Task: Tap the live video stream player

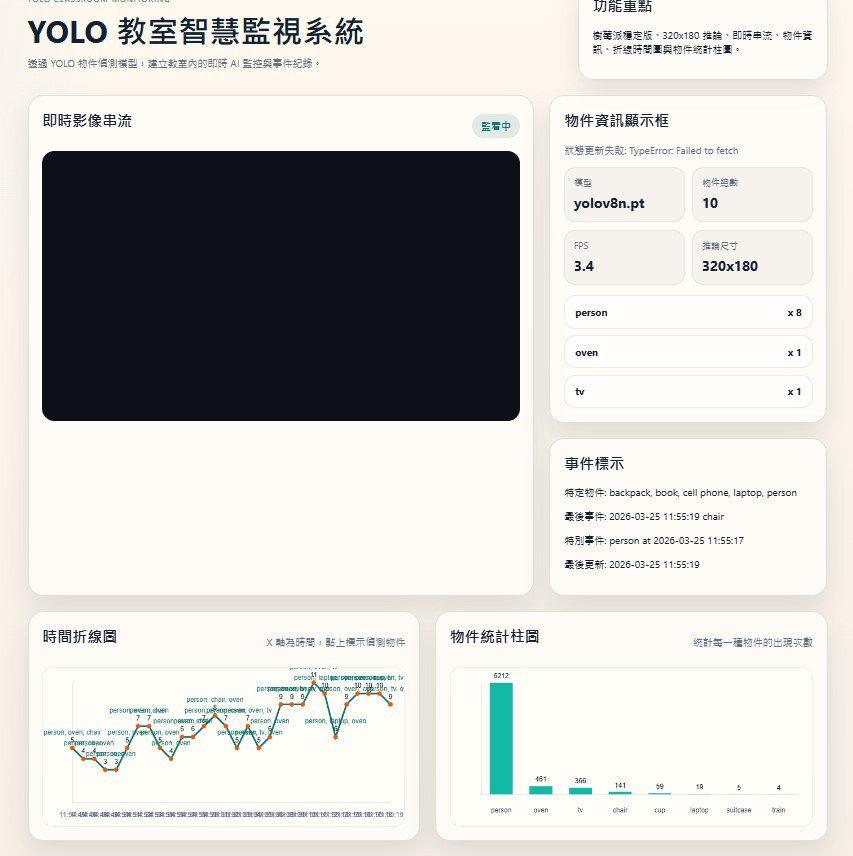Action: (x=281, y=286)
